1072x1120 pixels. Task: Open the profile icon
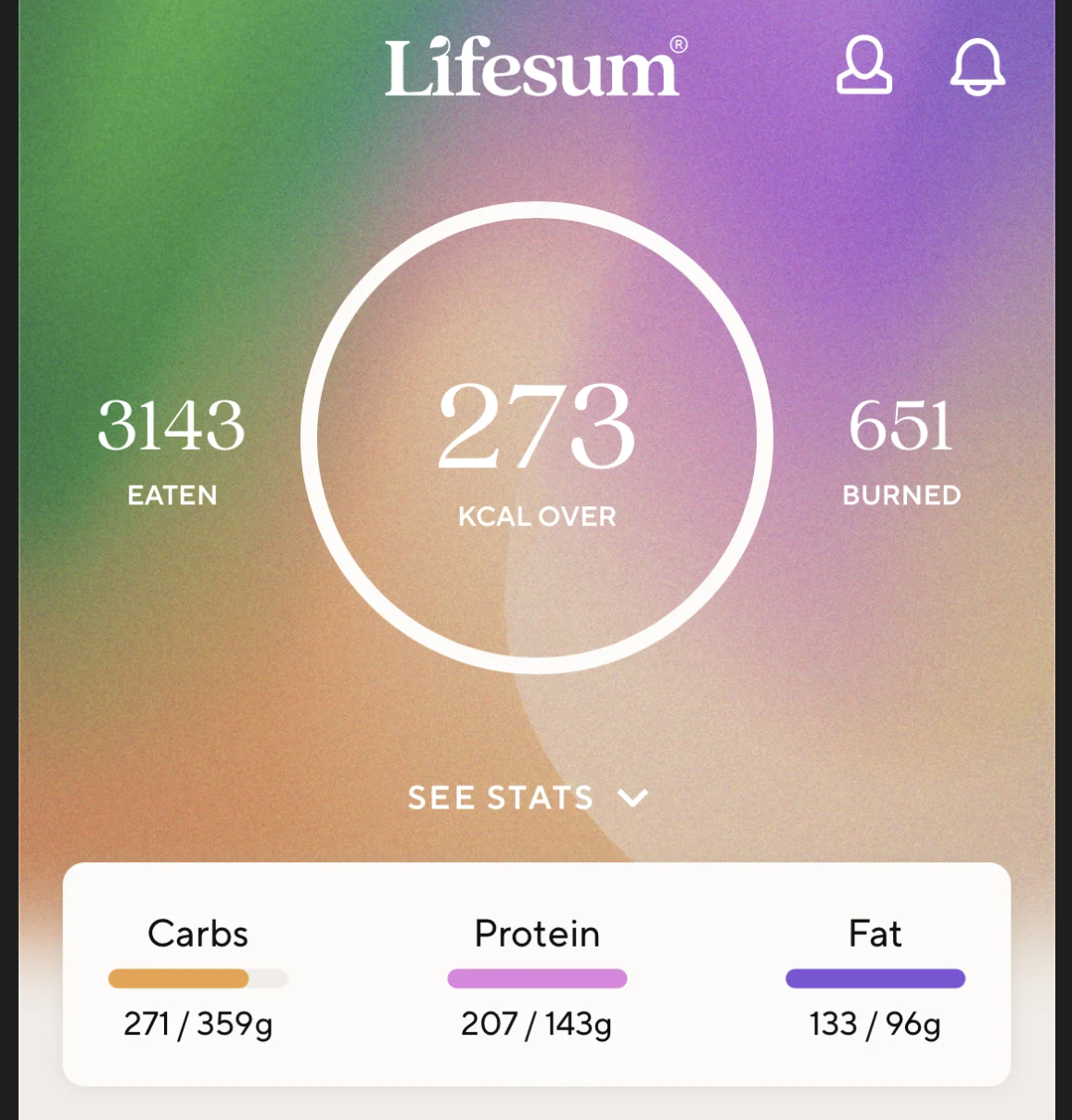864,66
